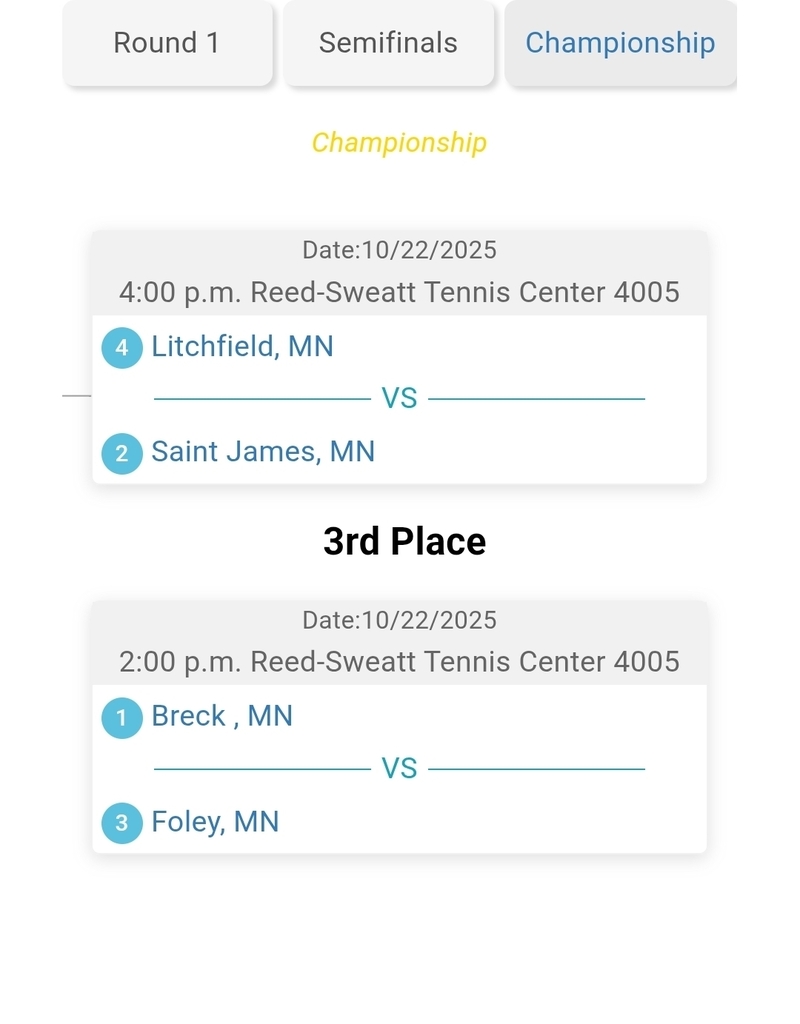Switch to the Round 1 tab
This screenshot has width=800, height=1024.
pyautogui.click(x=167, y=43)
